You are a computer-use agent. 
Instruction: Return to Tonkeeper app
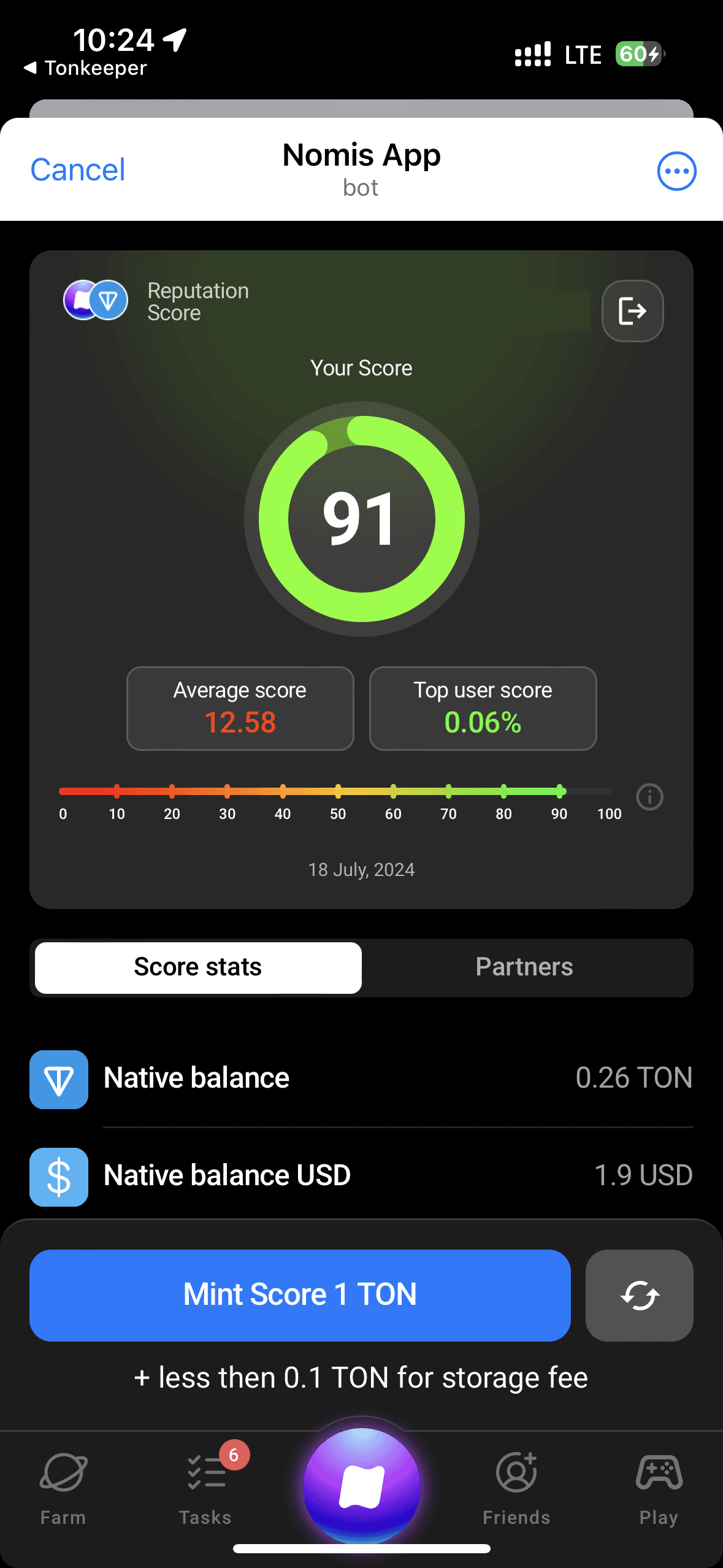(x=86, y=68)
